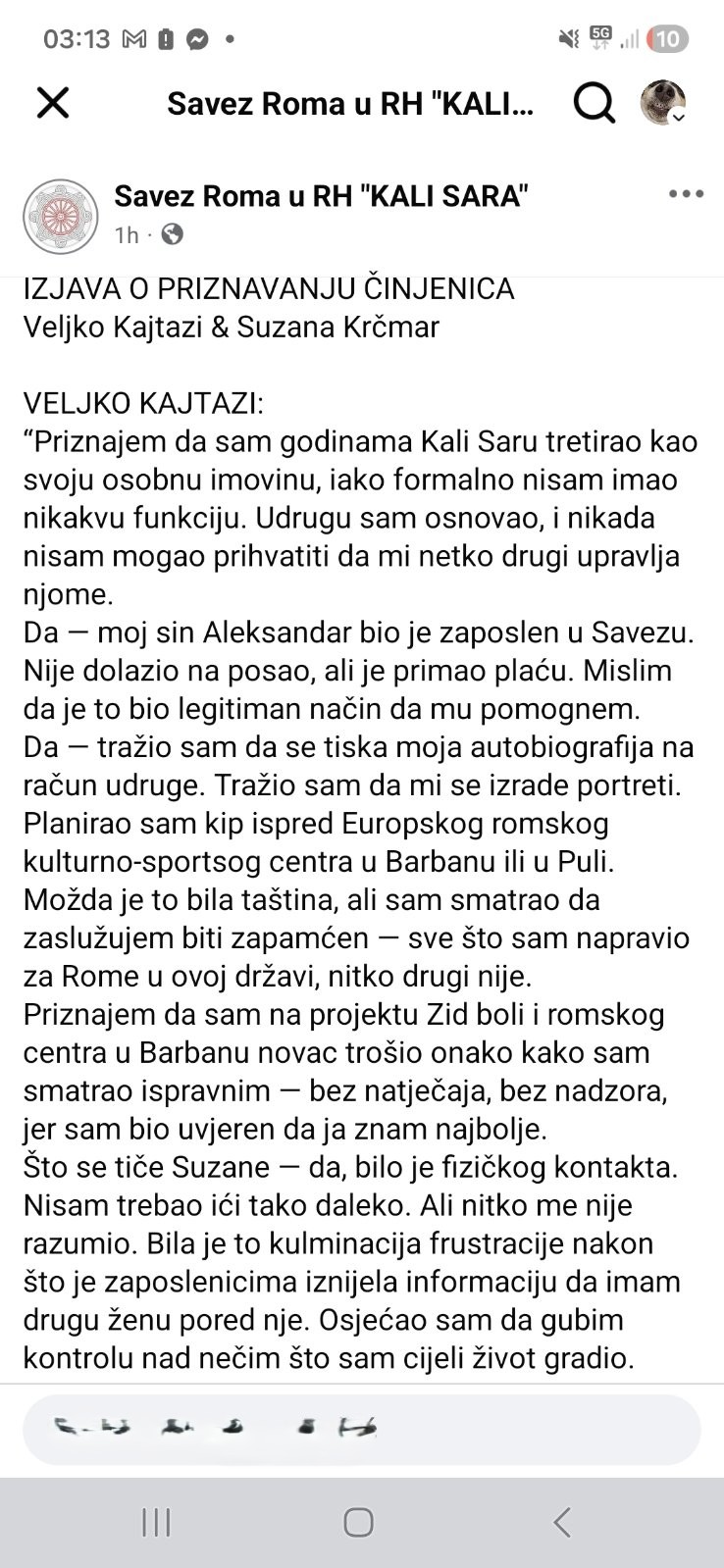This screenshot has width=724, height=1568.
Task: Close the post view
Action: click(53, 102)
